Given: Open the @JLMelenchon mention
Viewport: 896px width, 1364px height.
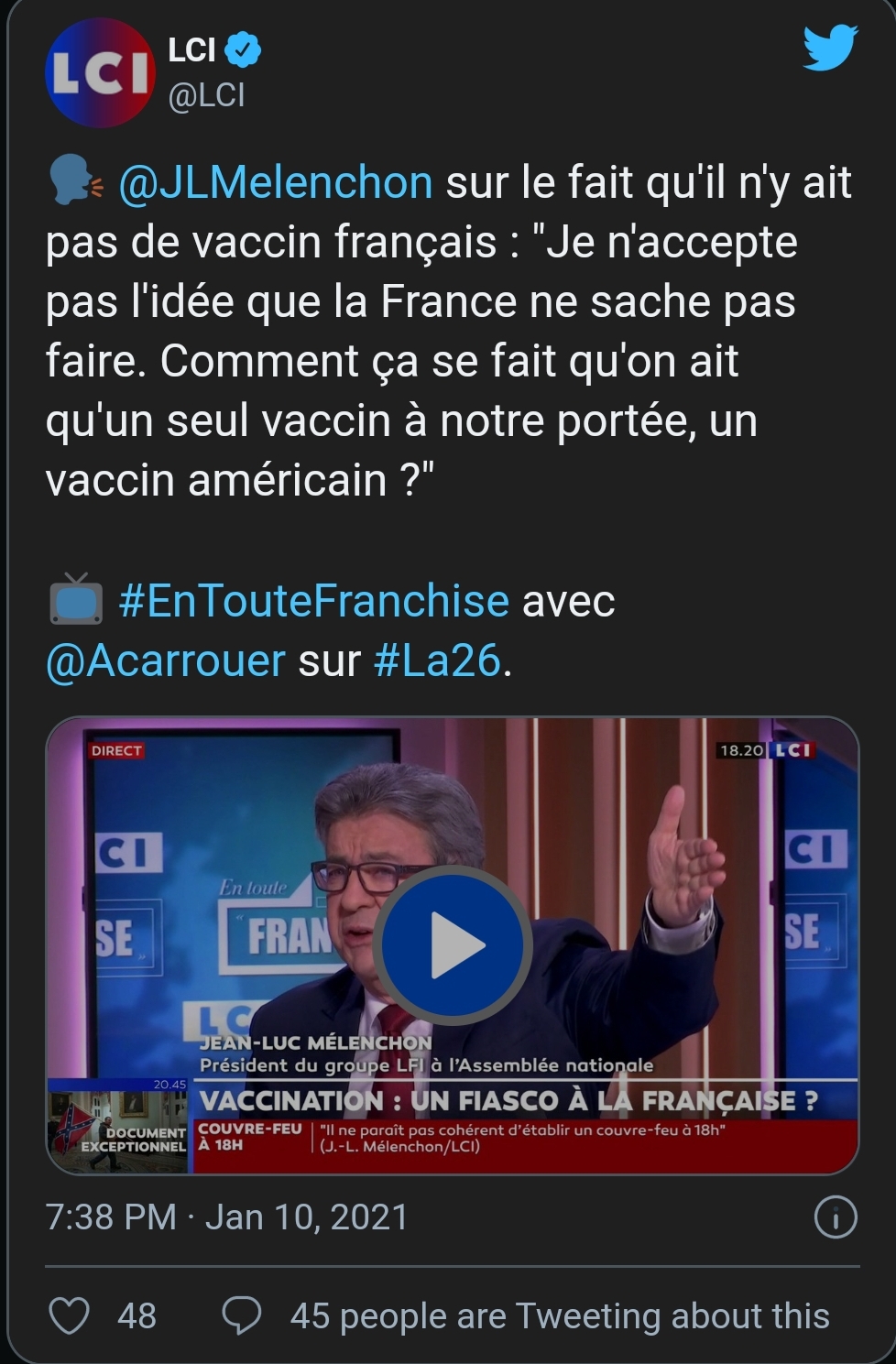Looking at the screenshot, I should 275,182.
